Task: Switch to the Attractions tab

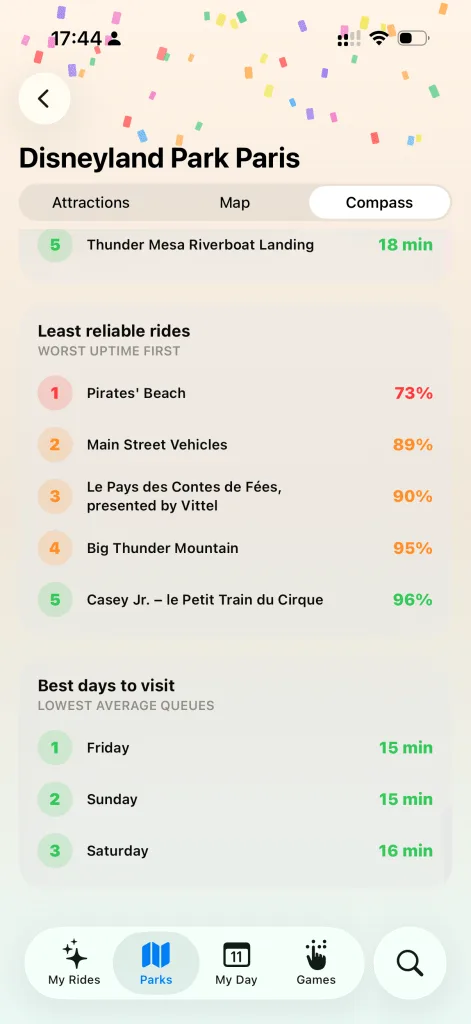Action: click(x=91, y=202)
